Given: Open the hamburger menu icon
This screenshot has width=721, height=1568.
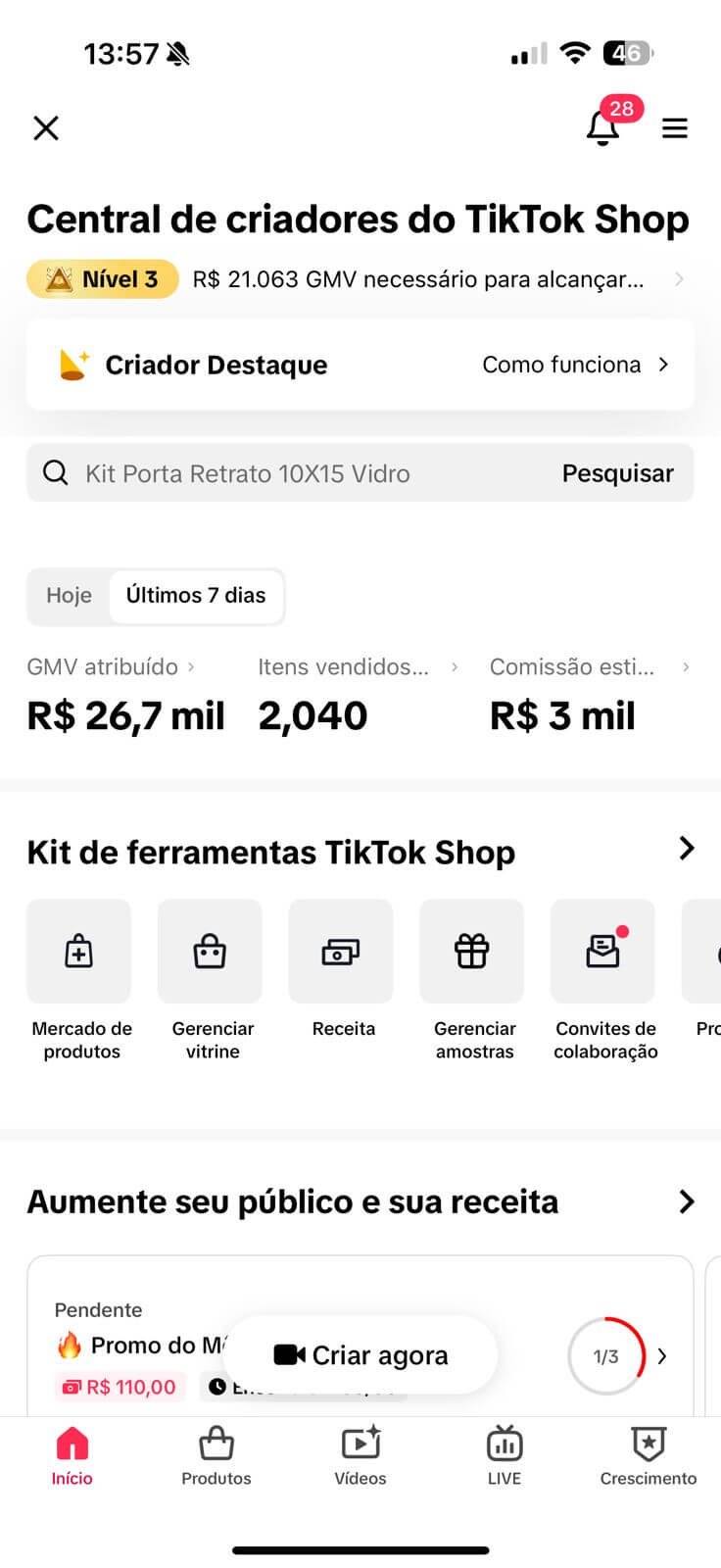Looking at the screenshot, I should point(675,127).
